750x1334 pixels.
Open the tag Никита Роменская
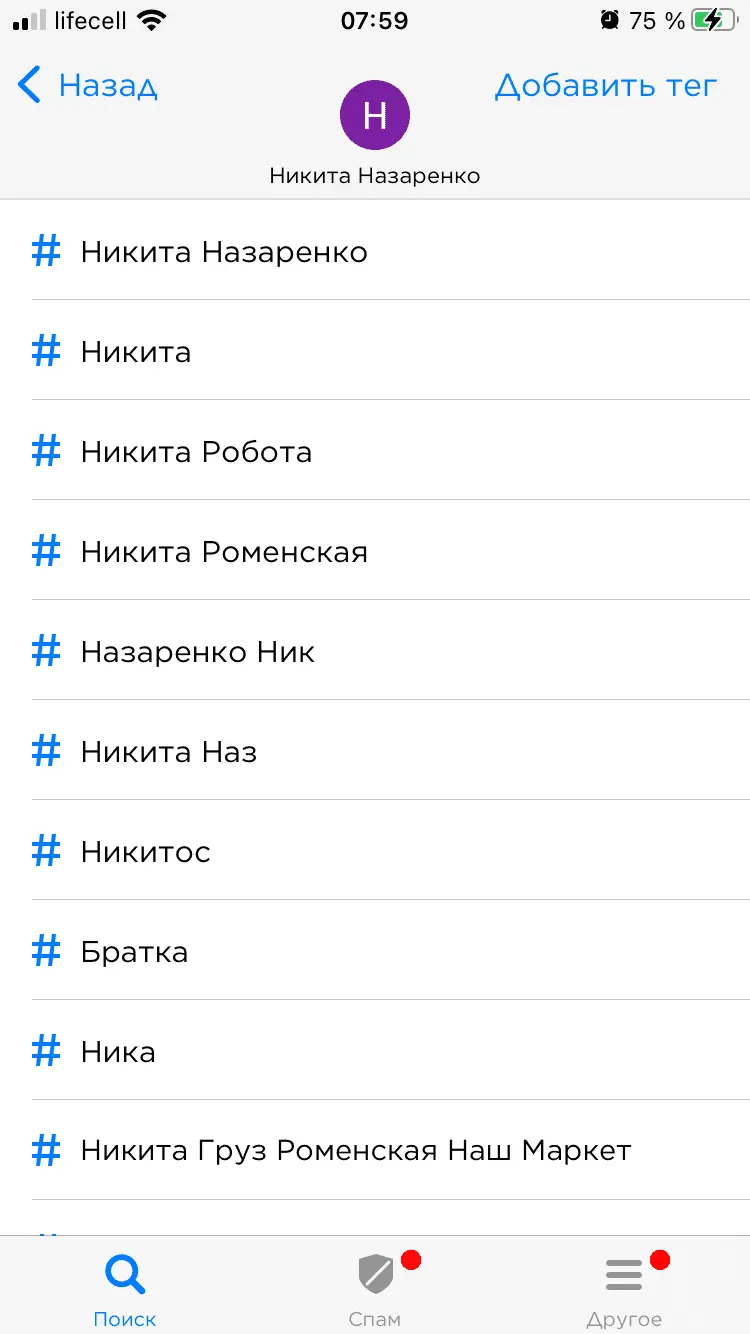pyautogui.click(x=224, y=552)
